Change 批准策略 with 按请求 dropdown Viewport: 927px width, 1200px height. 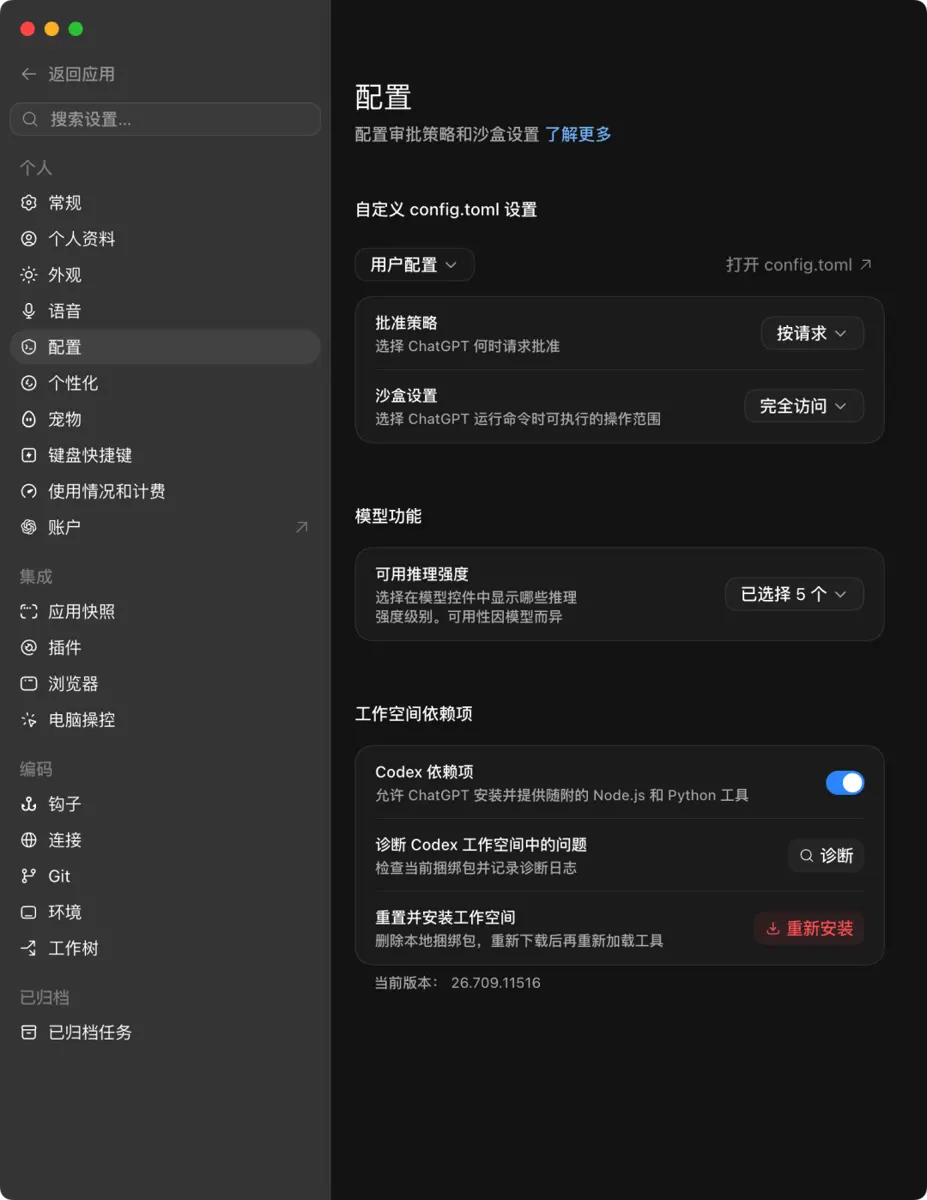click(812, 334)
